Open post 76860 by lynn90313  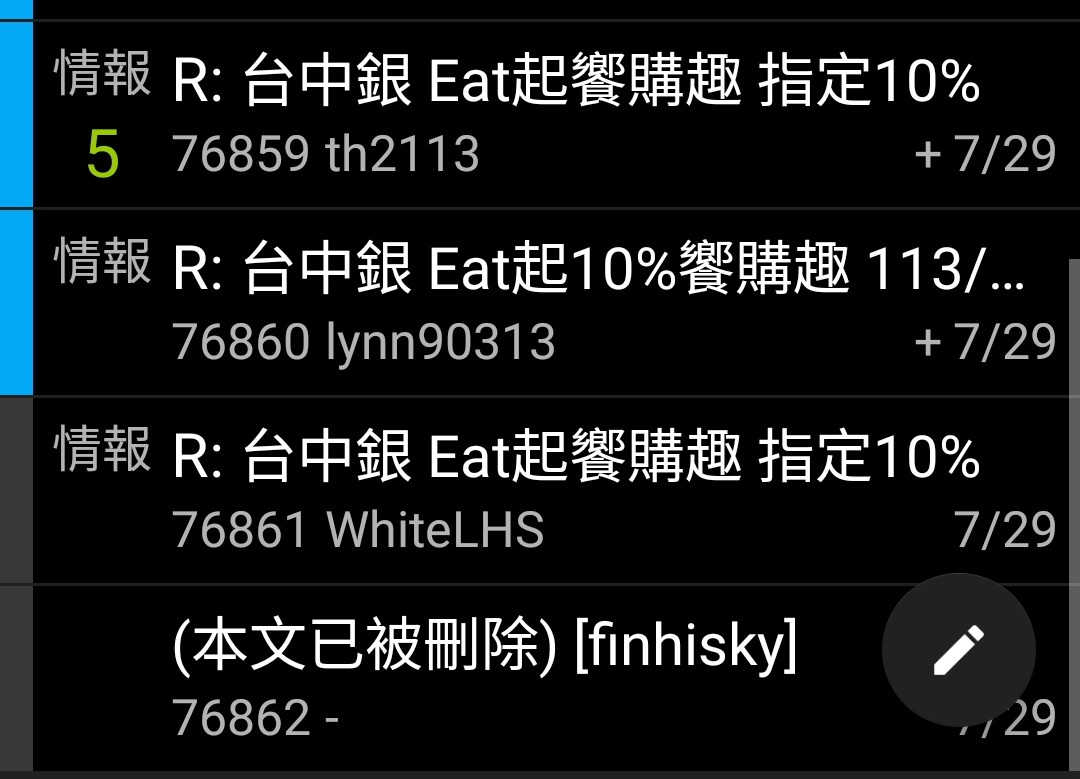(575, 303)
